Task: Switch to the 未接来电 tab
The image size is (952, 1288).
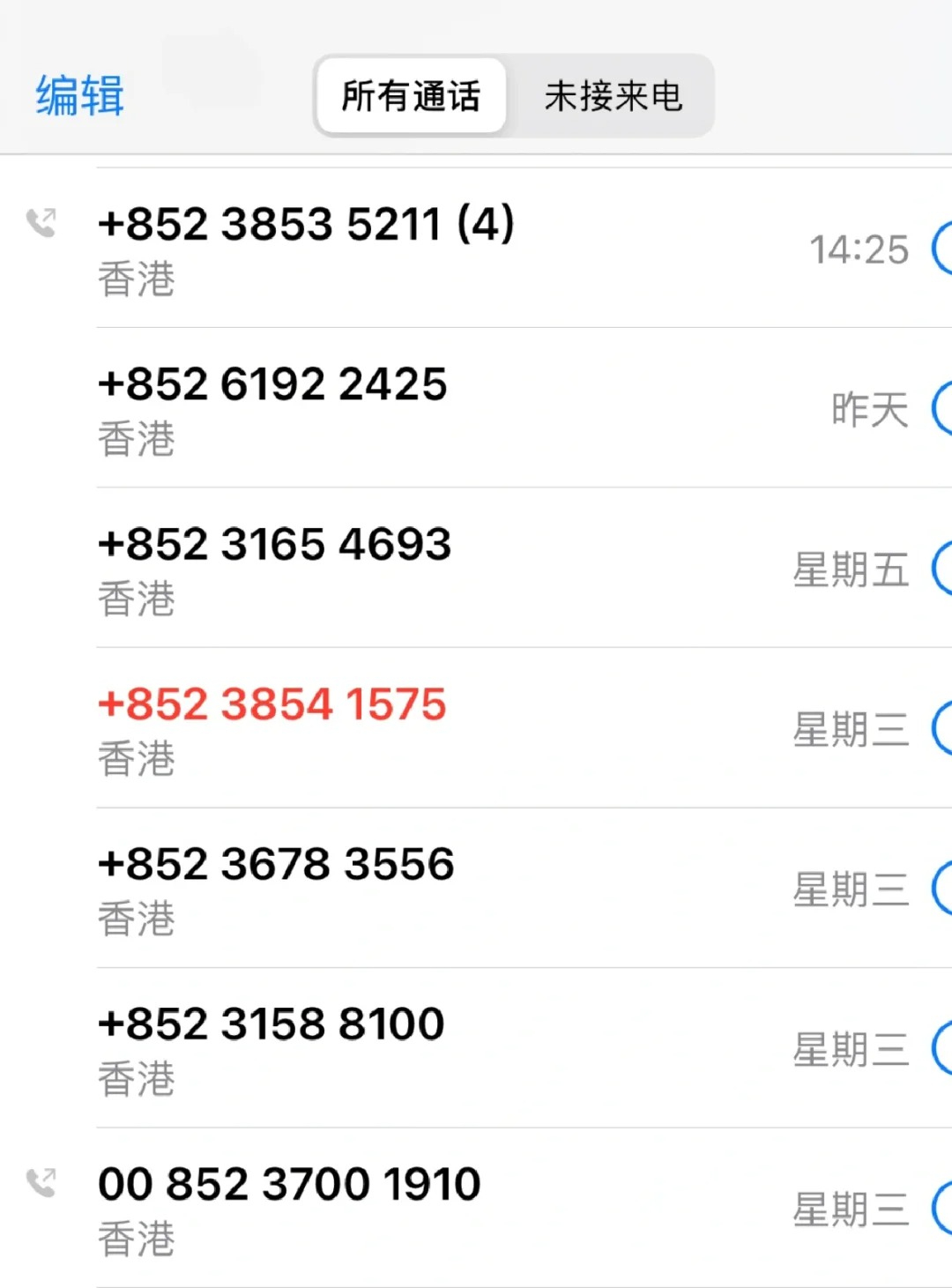Action: (x=613, y=96)
